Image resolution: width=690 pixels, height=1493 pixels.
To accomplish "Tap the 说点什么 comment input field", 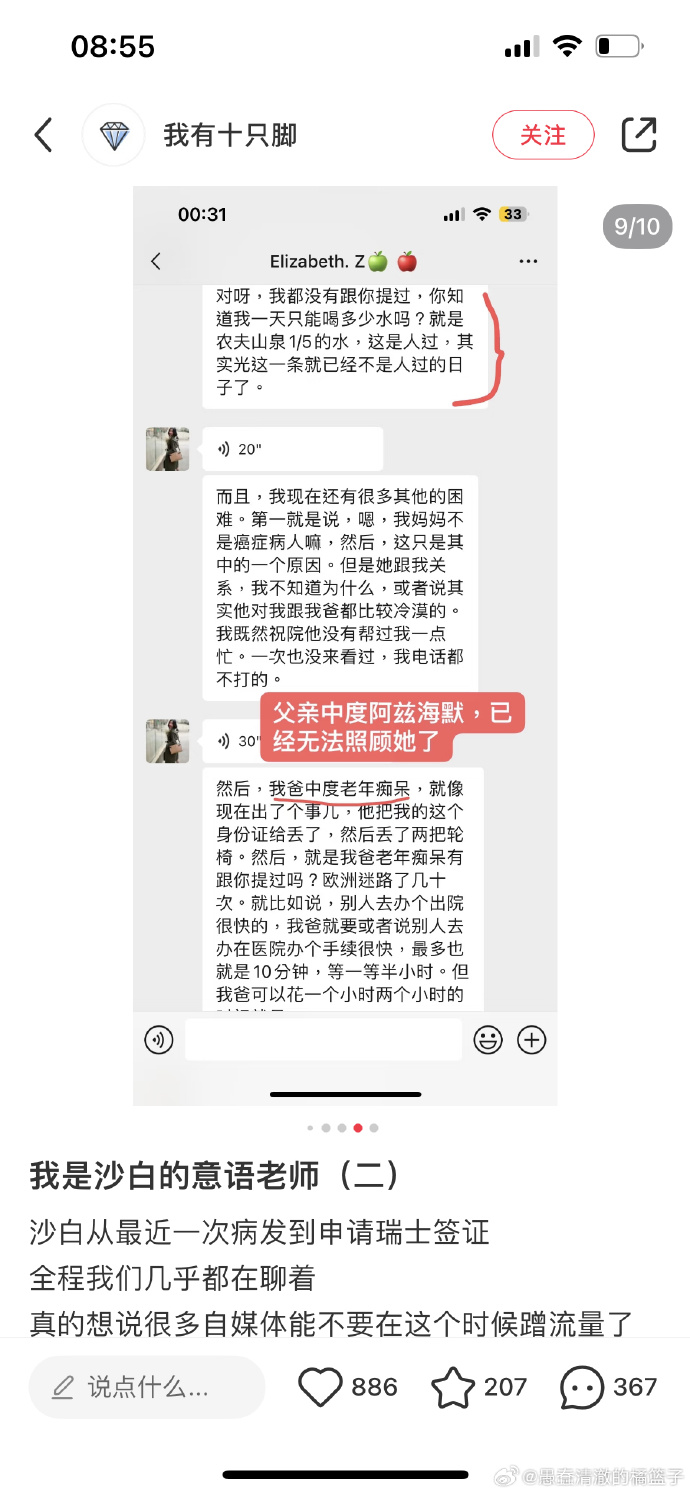I will (x=147, y=1387).
